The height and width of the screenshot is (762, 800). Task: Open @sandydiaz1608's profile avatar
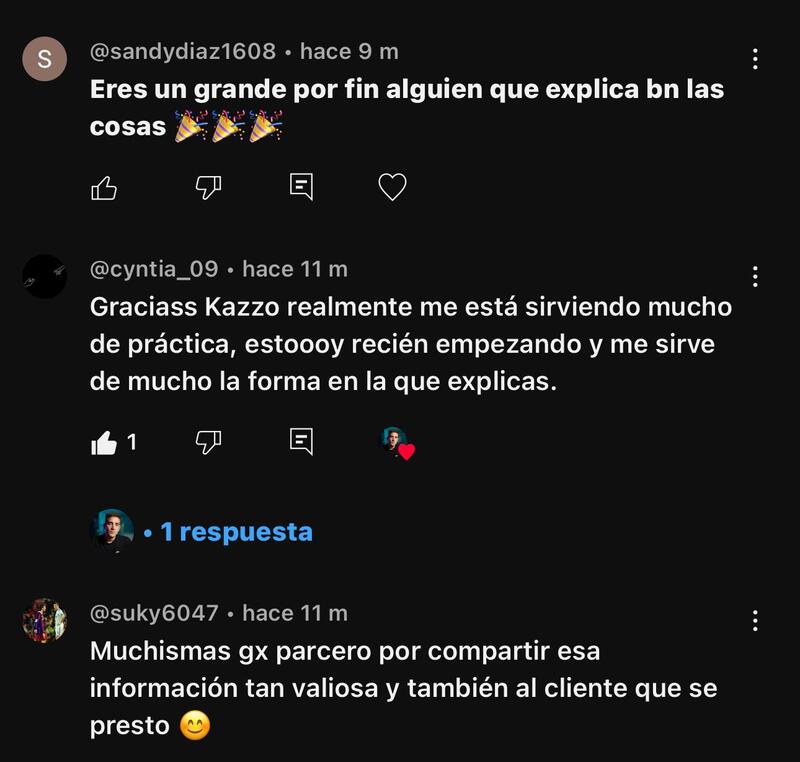[44, 60]
